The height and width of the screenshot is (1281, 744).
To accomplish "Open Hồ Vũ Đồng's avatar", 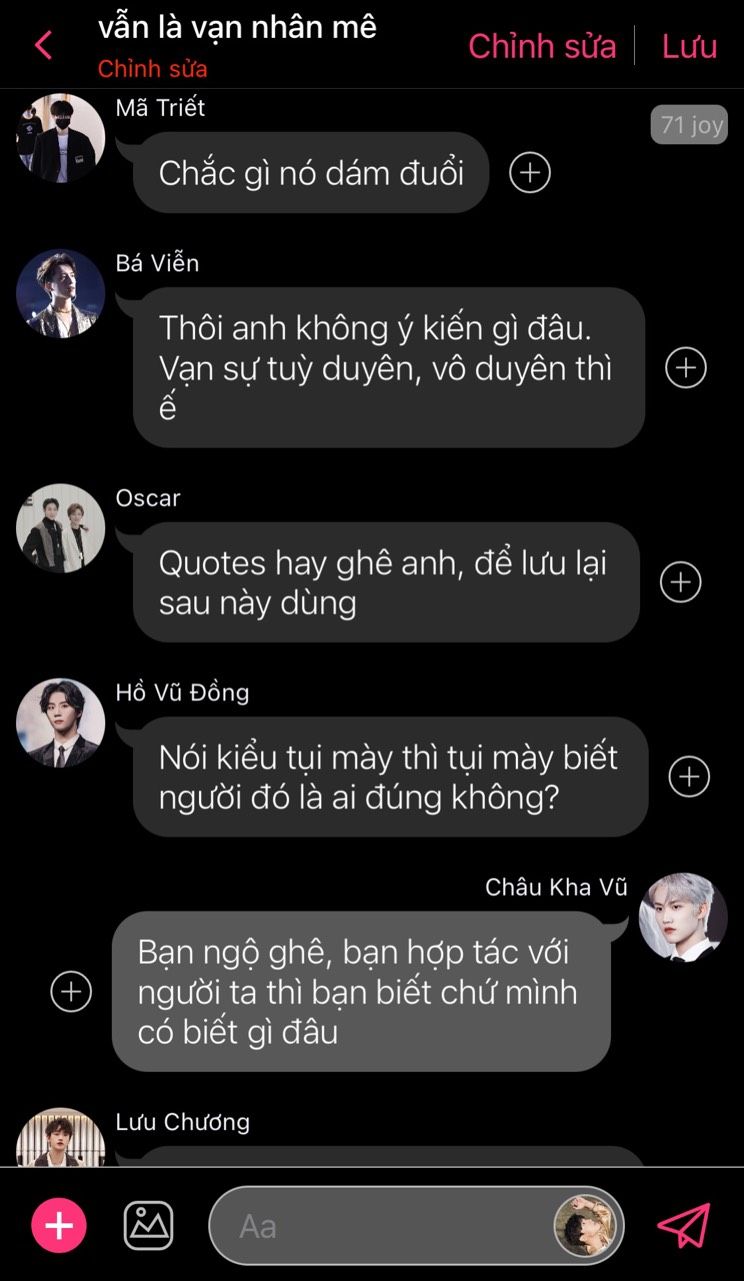I will [60, 723].
